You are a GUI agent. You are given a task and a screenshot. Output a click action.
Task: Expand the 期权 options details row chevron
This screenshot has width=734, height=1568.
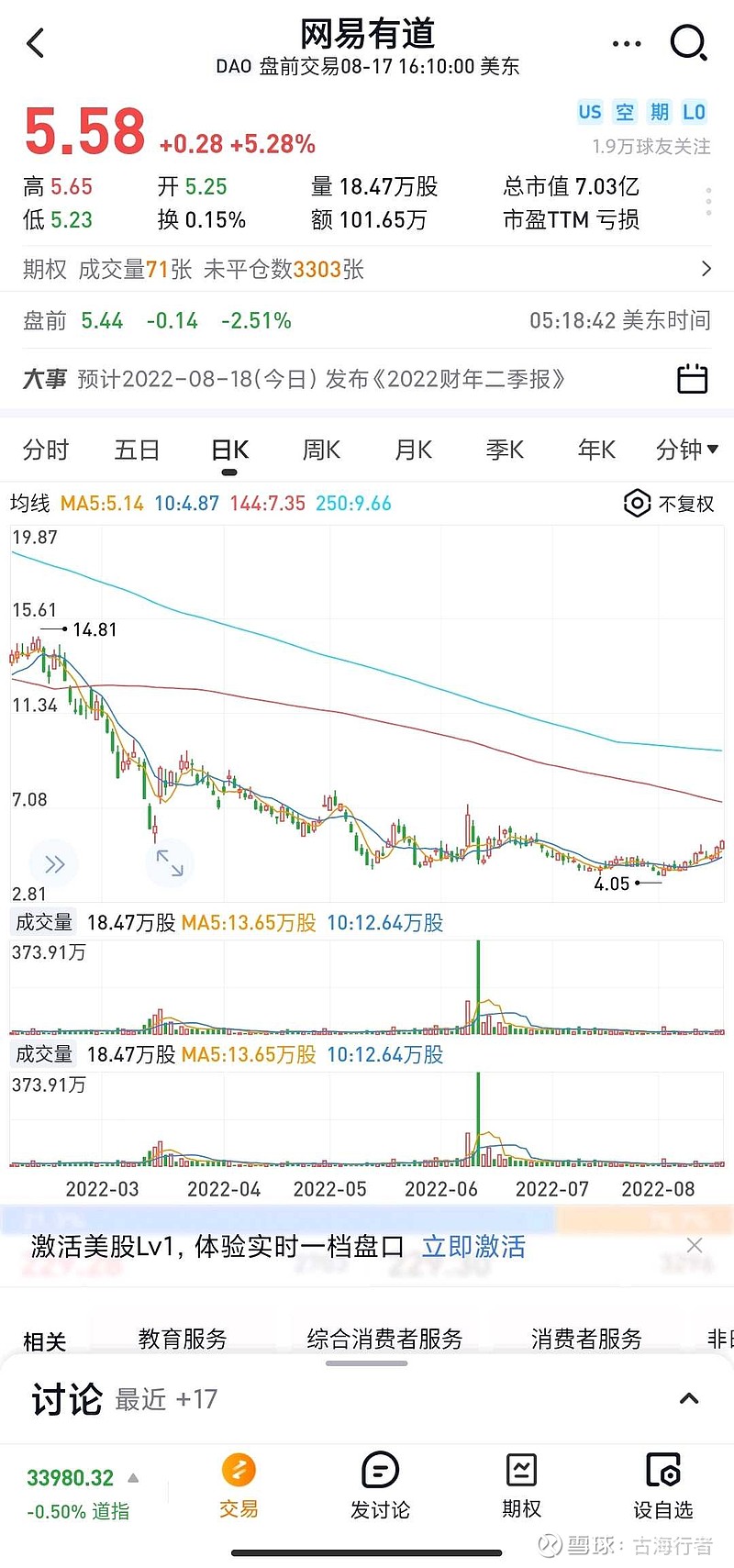point(706,269)
